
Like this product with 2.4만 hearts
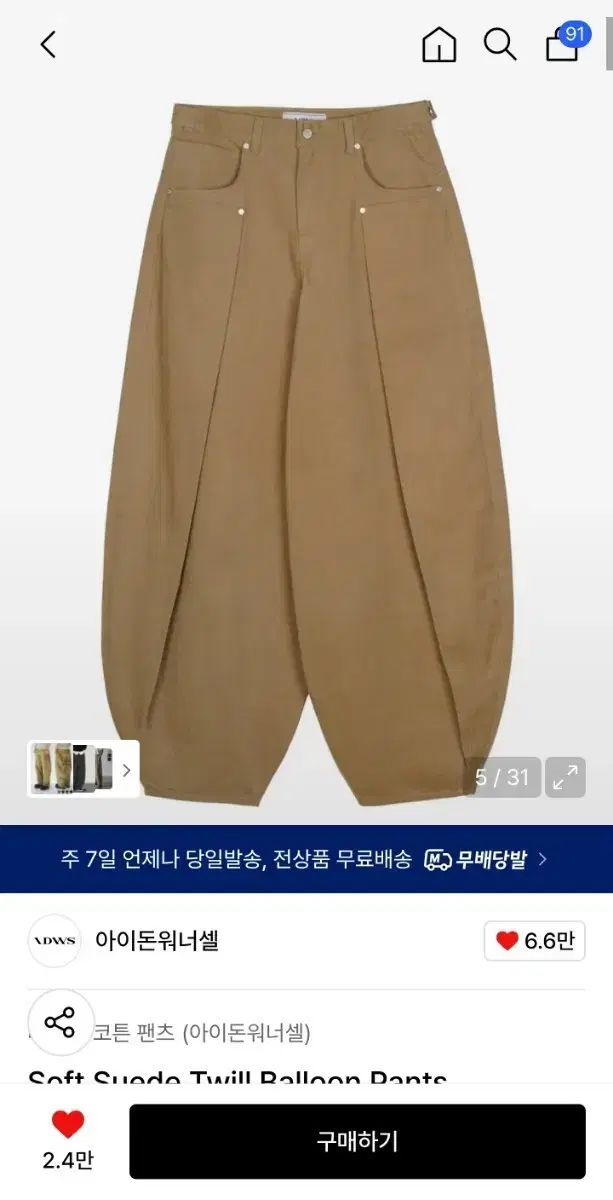point(67,1127)
